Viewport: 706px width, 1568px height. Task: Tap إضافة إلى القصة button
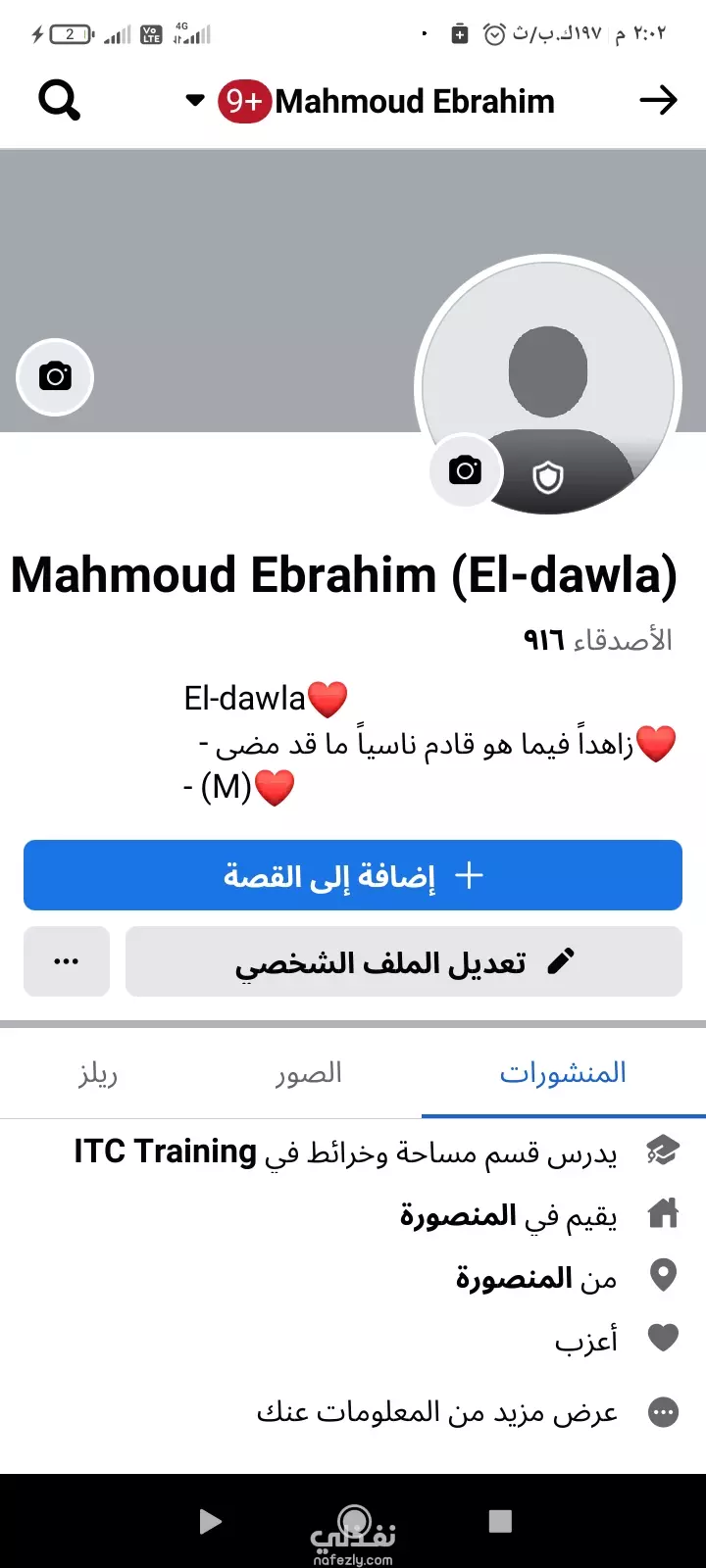[x=353, y=875]
